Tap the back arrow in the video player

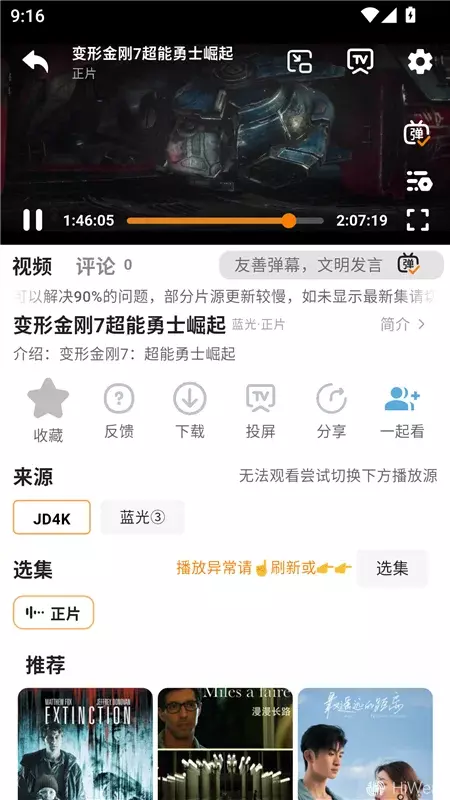click(35, 62)
